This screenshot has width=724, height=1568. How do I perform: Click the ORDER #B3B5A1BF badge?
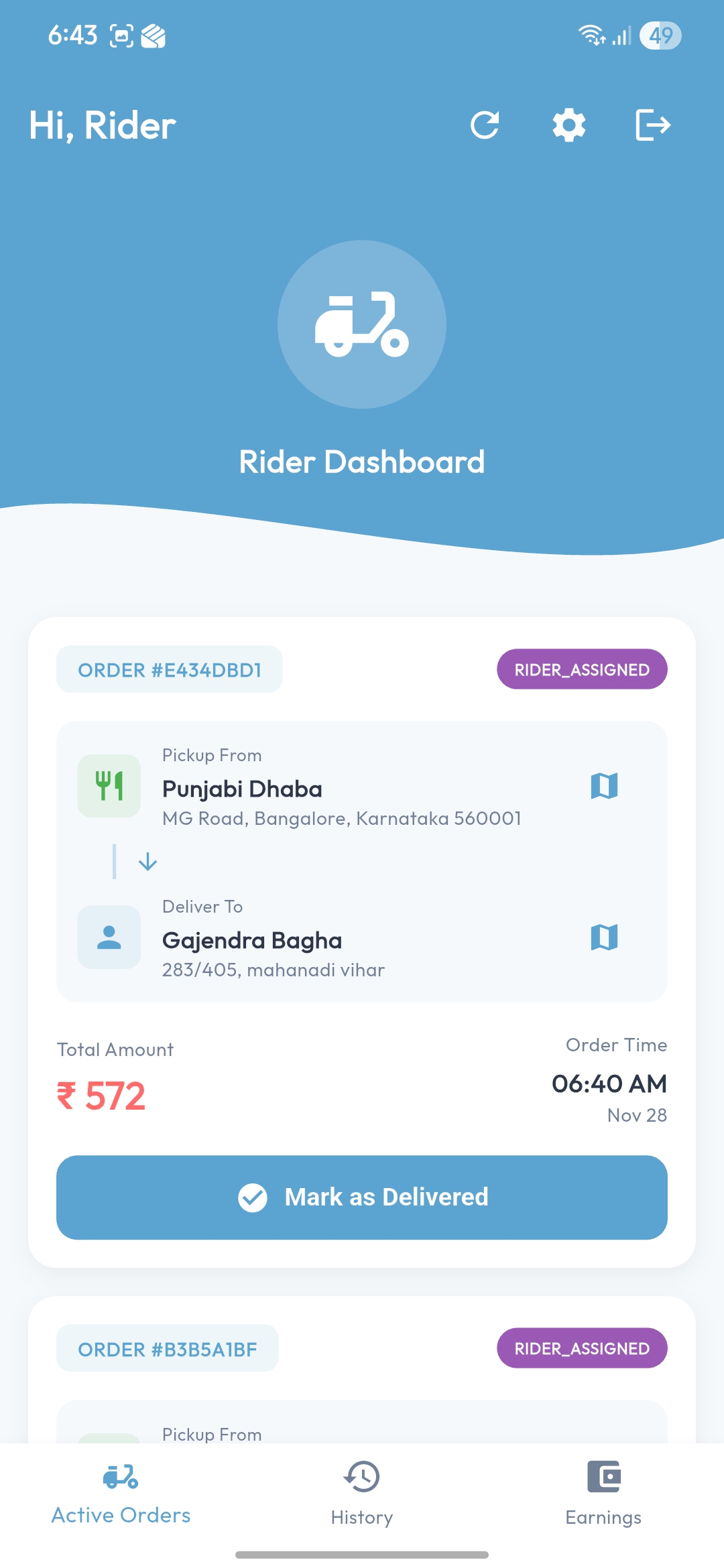(x=167, y=1348)
